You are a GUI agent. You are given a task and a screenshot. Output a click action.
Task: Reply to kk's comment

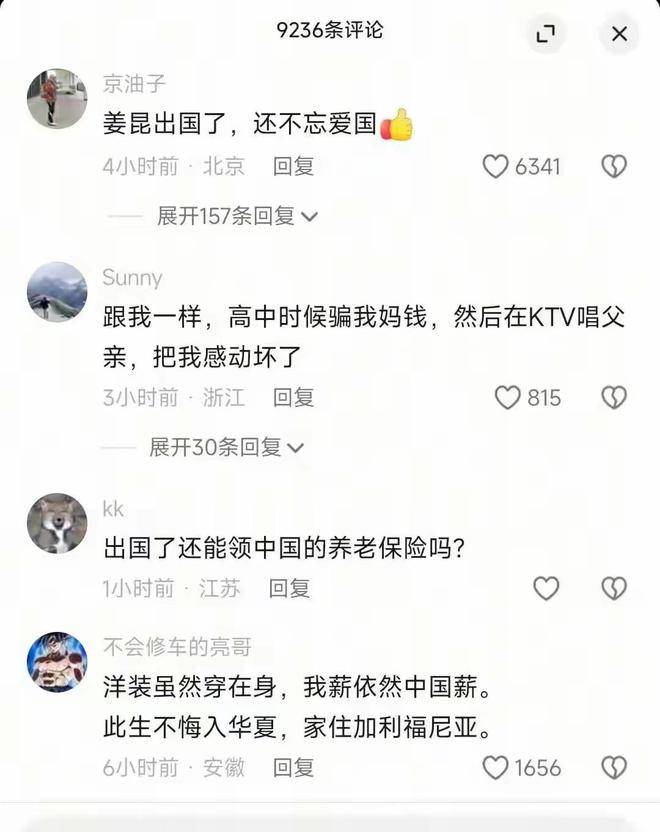[x=289, y=588]
